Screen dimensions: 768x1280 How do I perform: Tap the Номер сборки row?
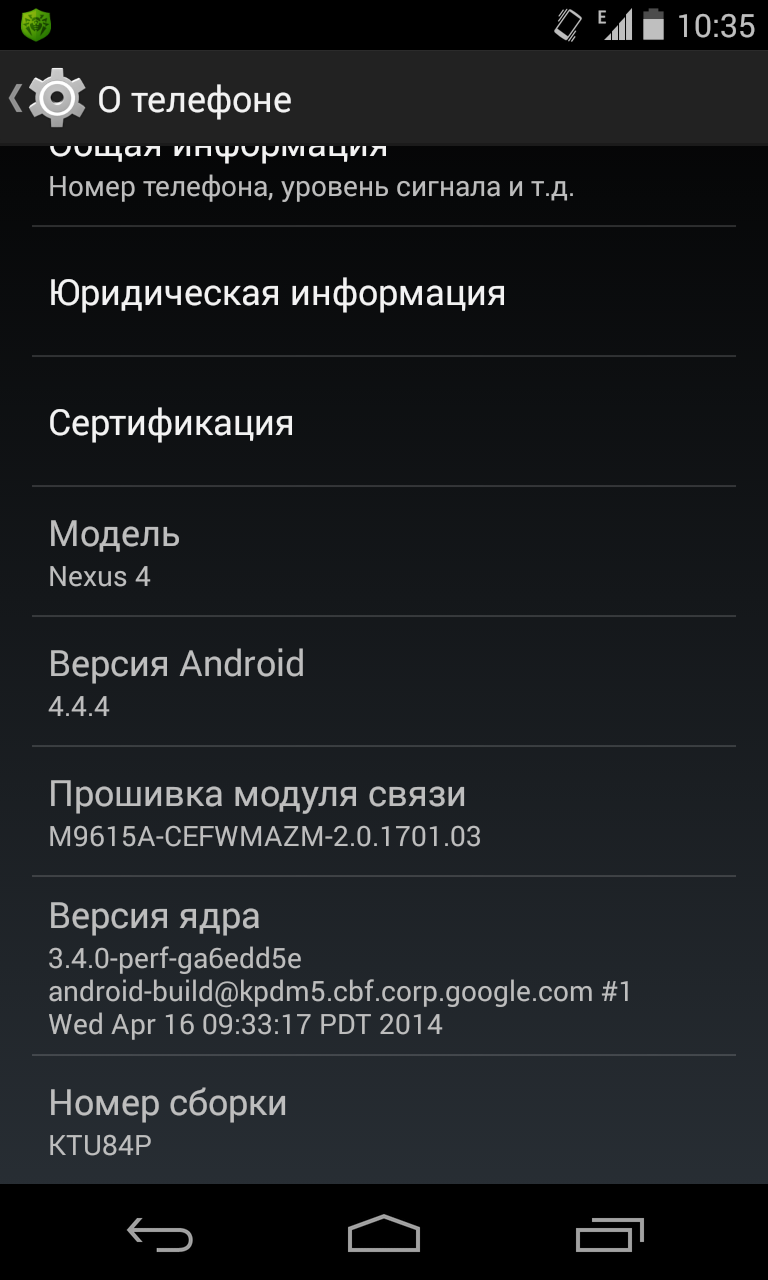384,1122
